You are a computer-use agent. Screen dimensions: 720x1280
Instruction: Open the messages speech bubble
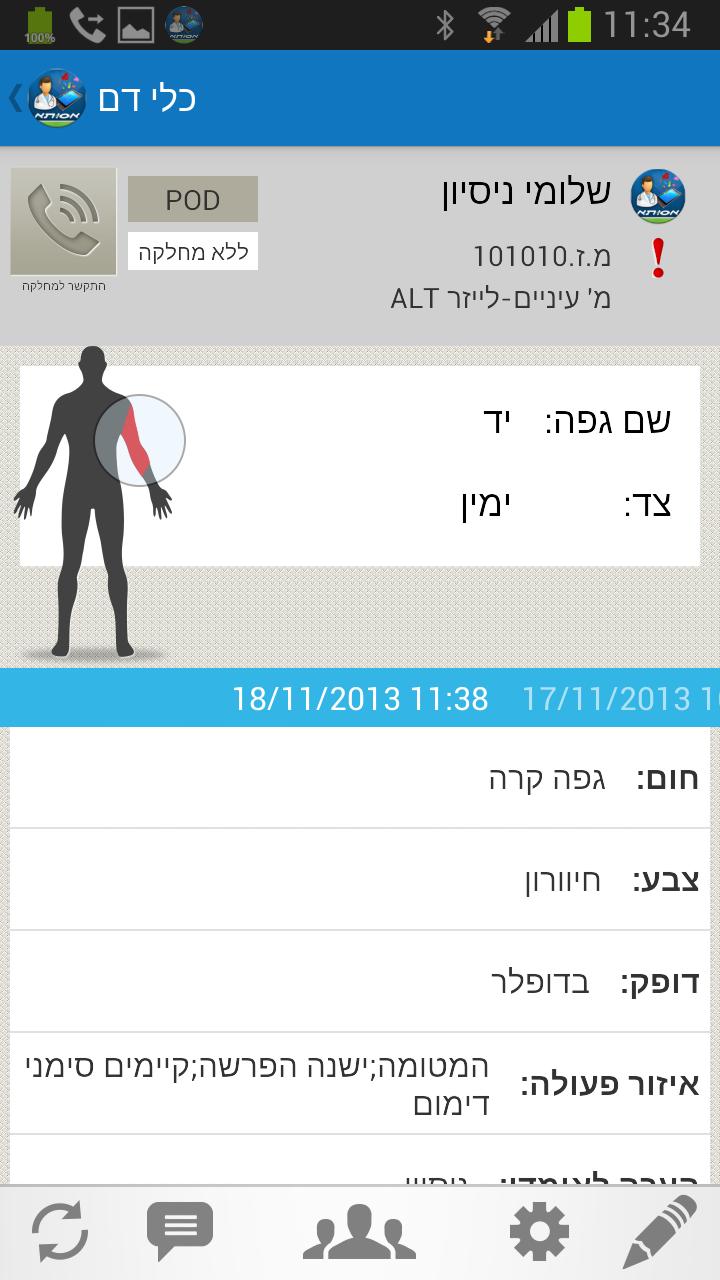pyautogui.click(x=180, y=1231)
